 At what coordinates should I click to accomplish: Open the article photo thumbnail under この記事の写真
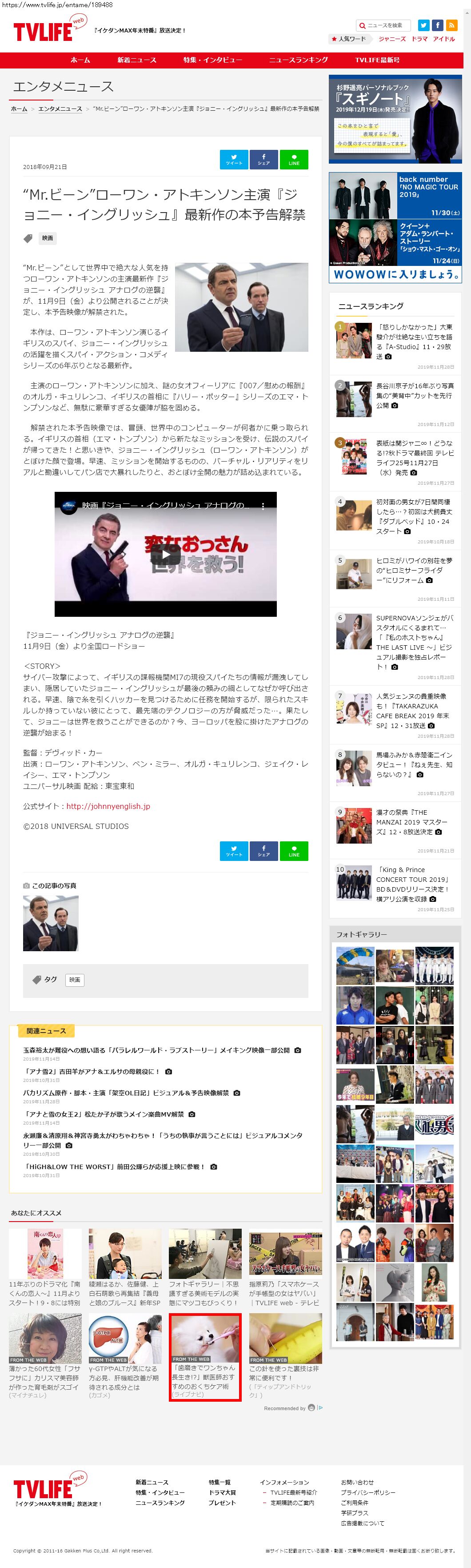click(x=51, y=923)
